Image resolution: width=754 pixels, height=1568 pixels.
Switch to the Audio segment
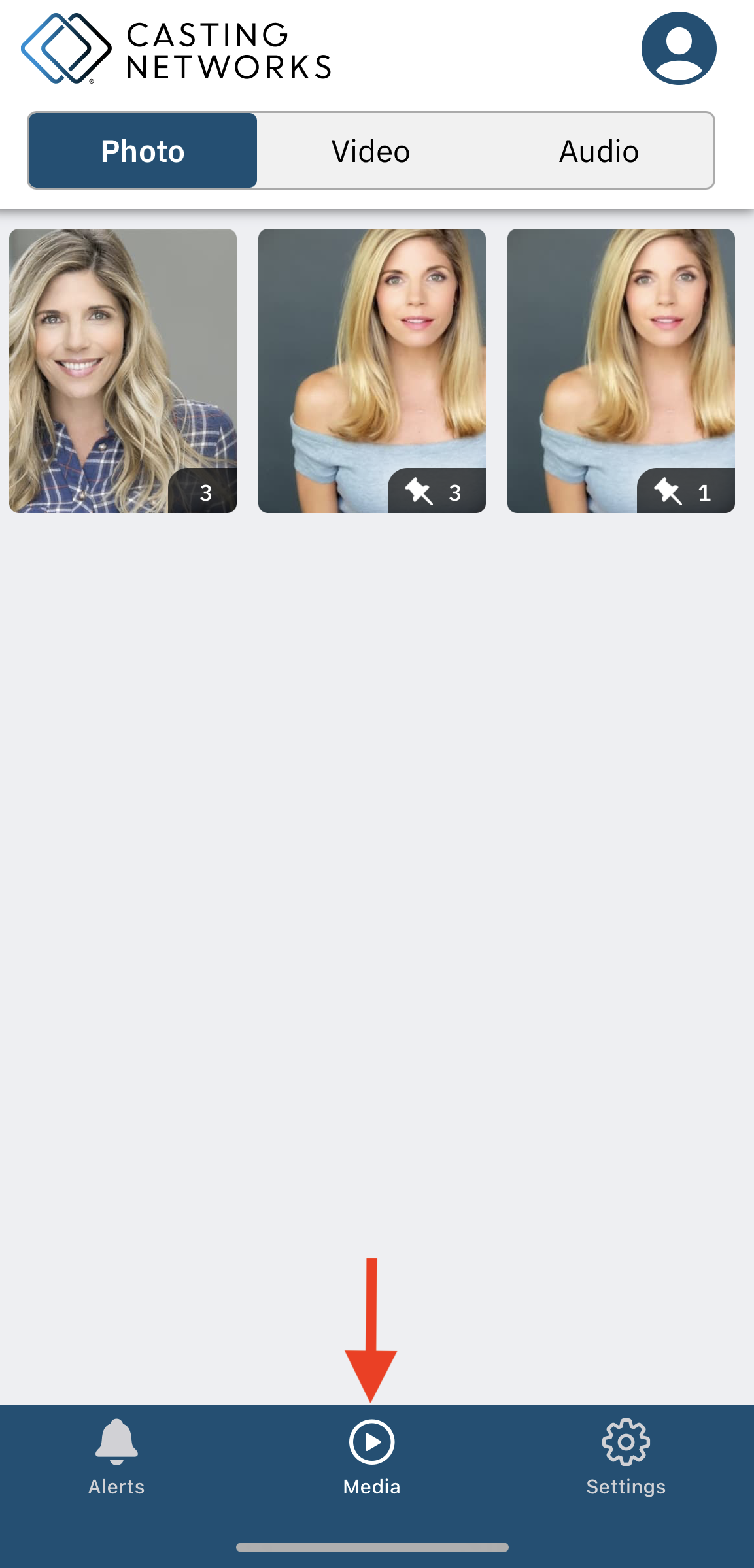point(598,151)
